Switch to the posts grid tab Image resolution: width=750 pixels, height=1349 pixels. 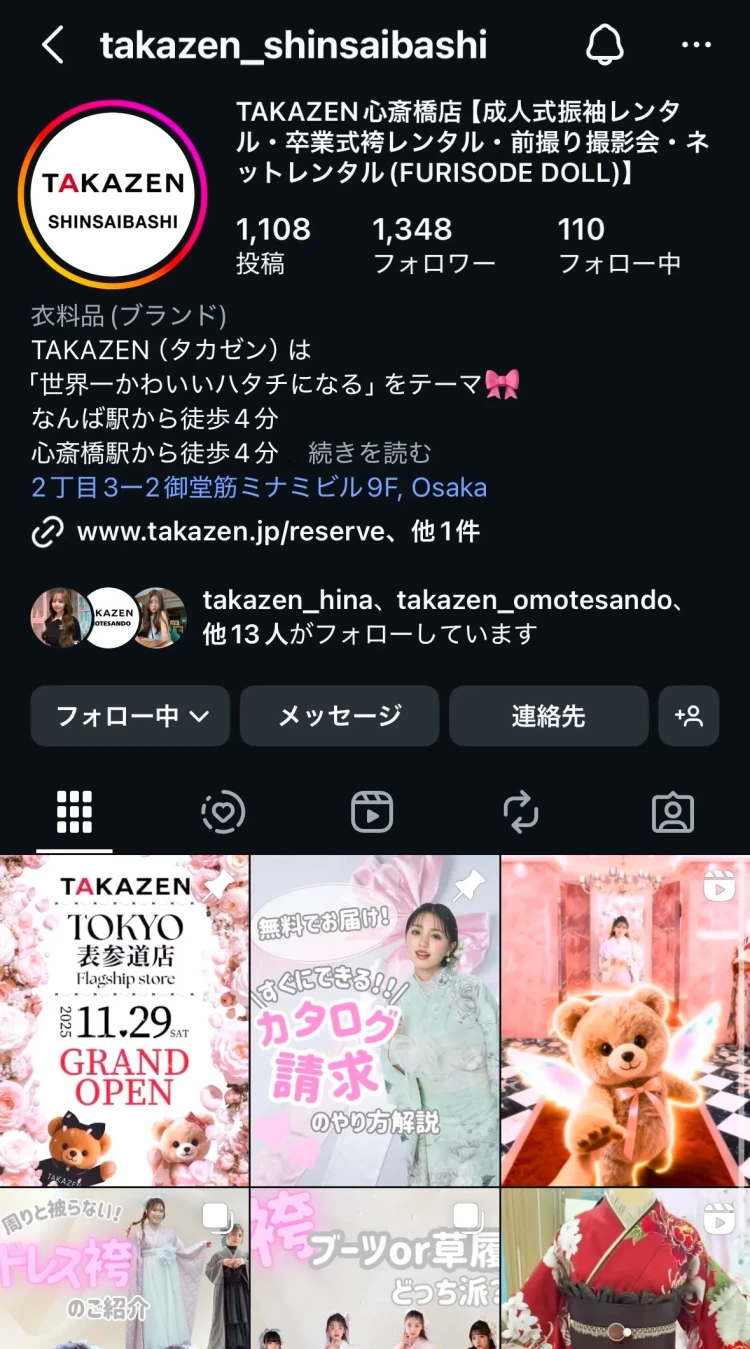point(74,813)
